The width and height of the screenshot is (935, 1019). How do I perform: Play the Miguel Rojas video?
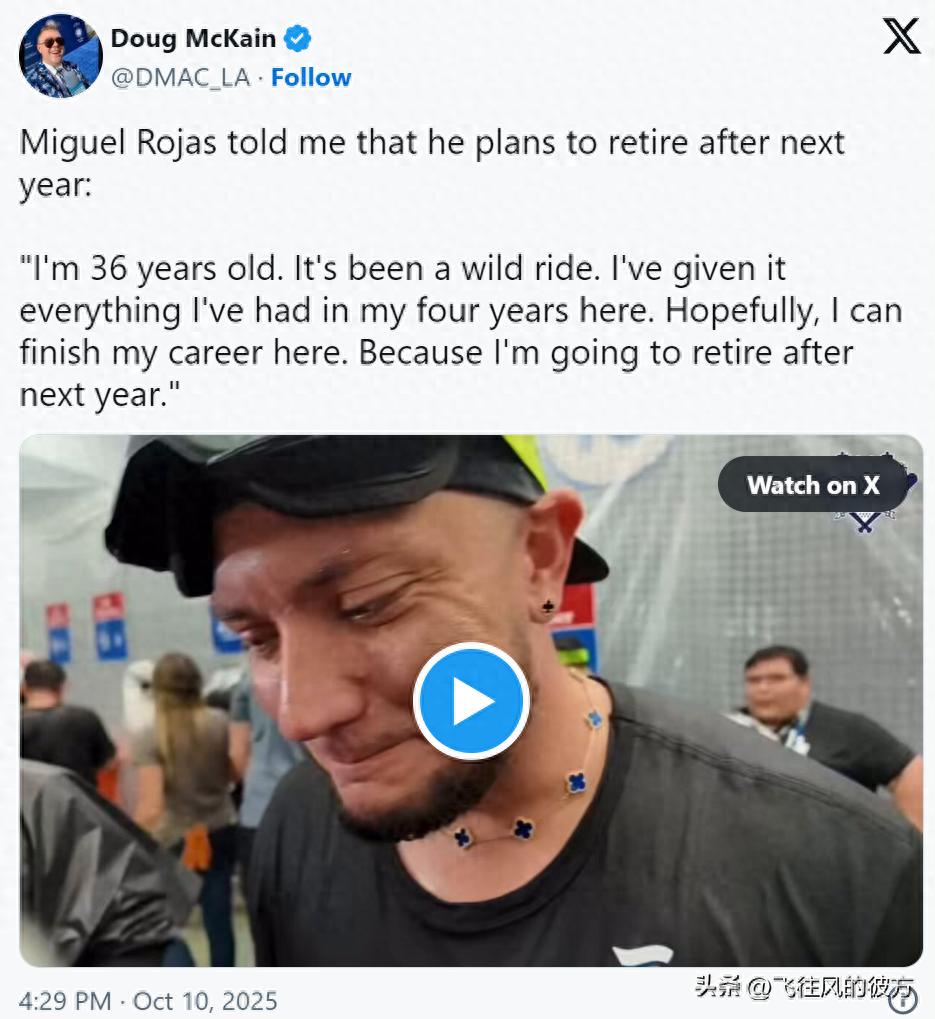pos(471,702)
